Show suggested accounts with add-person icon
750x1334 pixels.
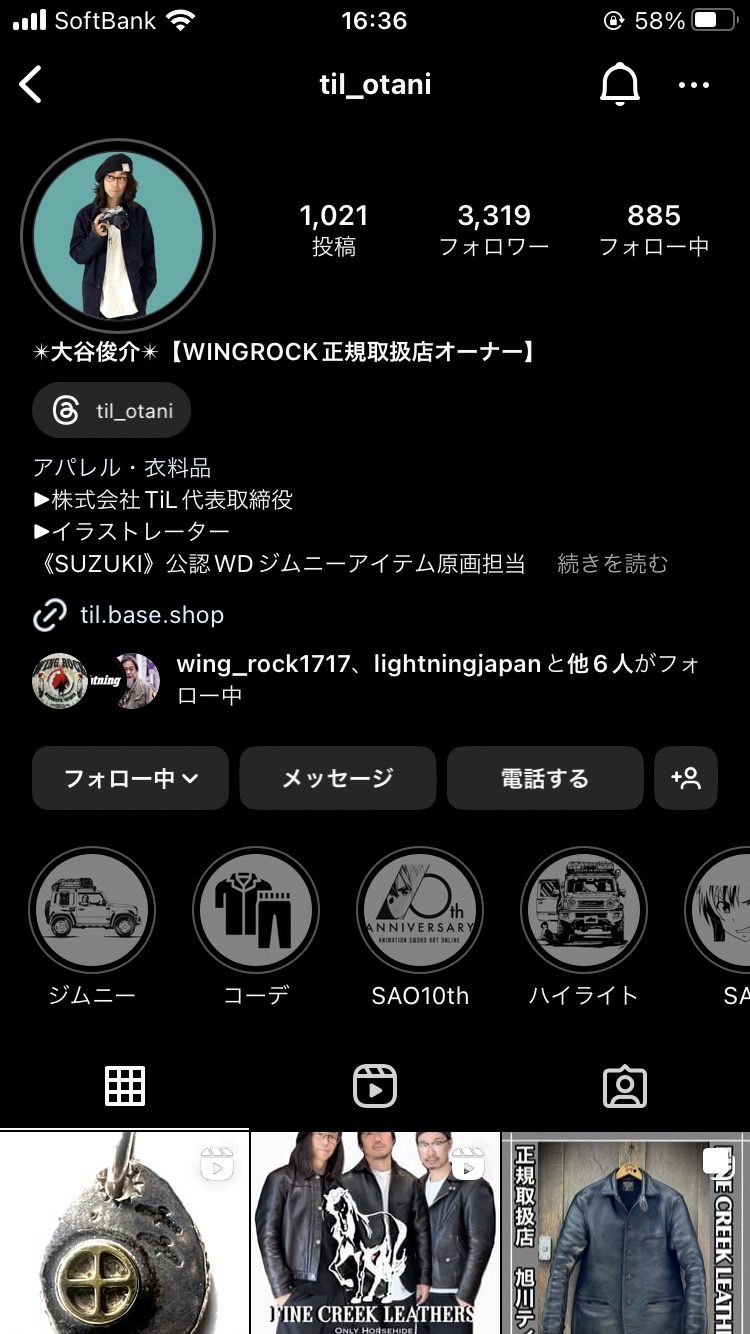[x=686, y=778]
